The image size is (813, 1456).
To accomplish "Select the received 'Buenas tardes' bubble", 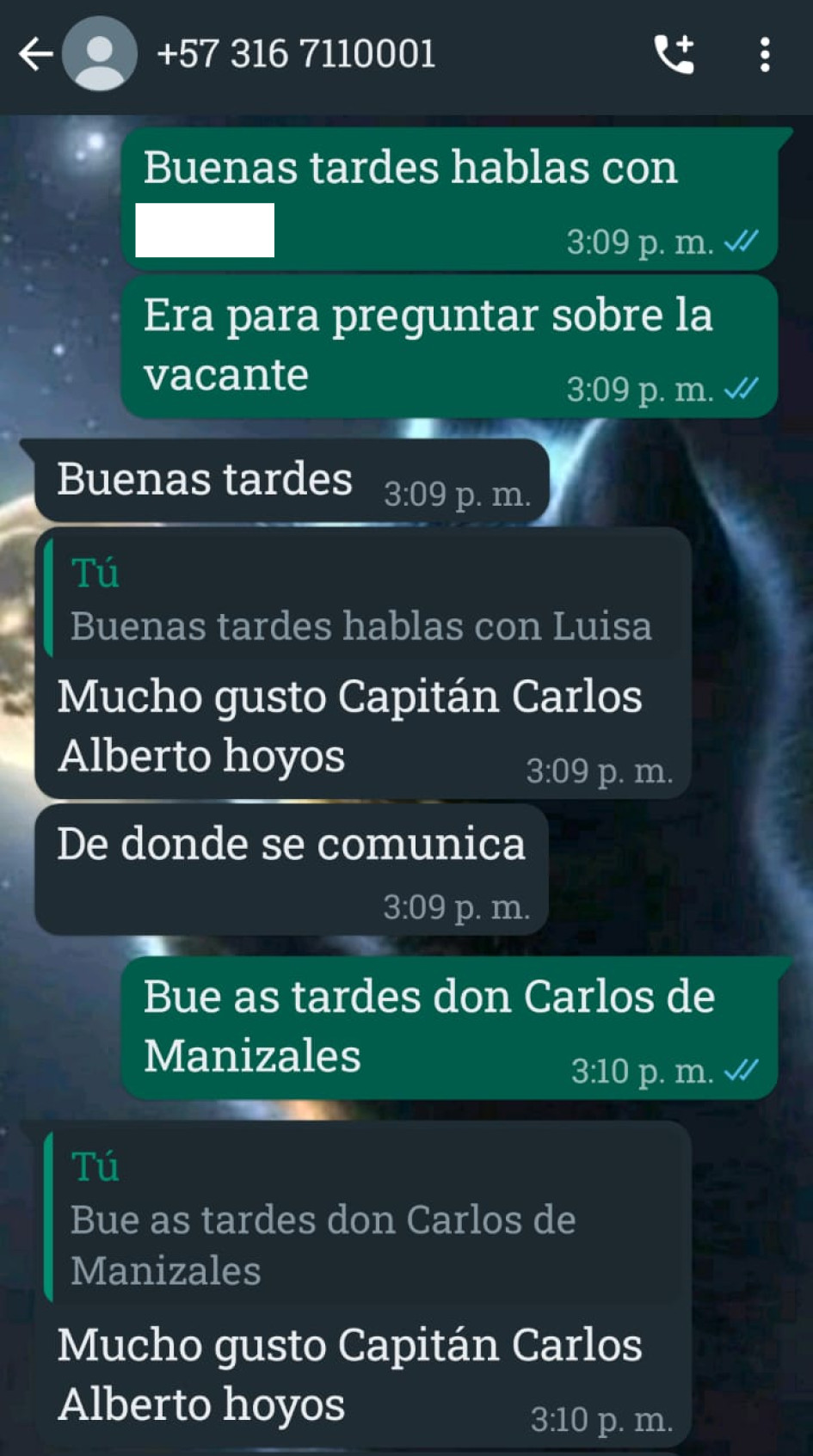I will [205, 480].
